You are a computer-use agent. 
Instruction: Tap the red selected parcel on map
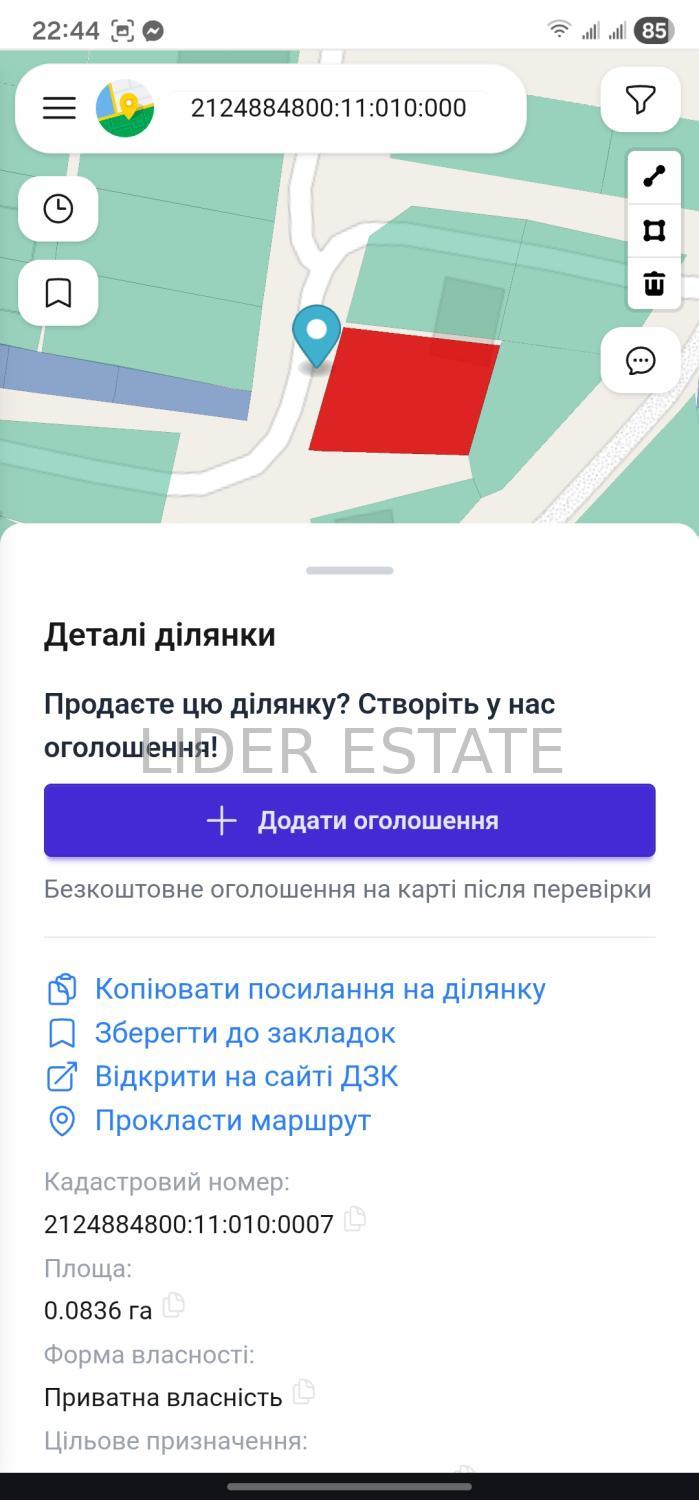(x=405, y=392)
